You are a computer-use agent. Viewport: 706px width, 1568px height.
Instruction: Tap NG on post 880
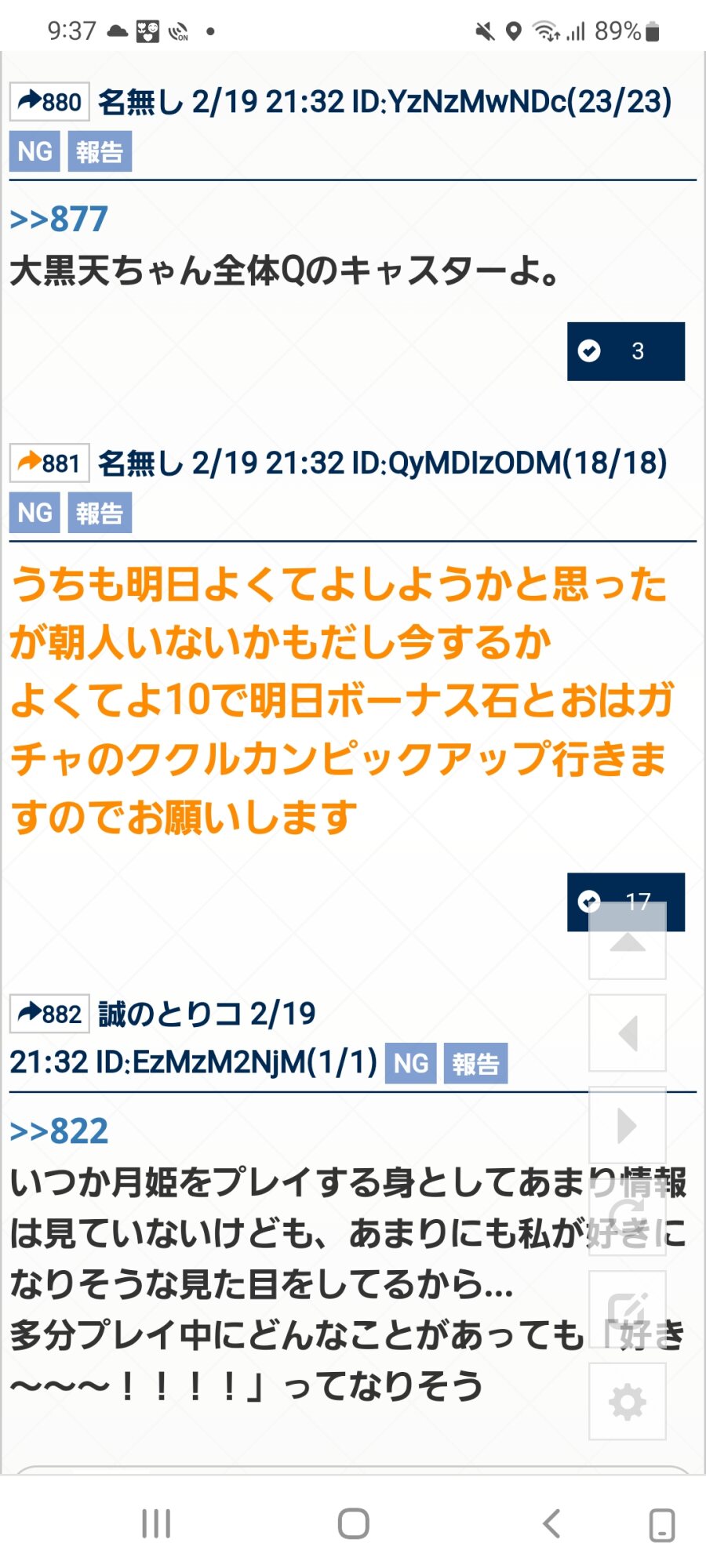[x=35, y=151]
